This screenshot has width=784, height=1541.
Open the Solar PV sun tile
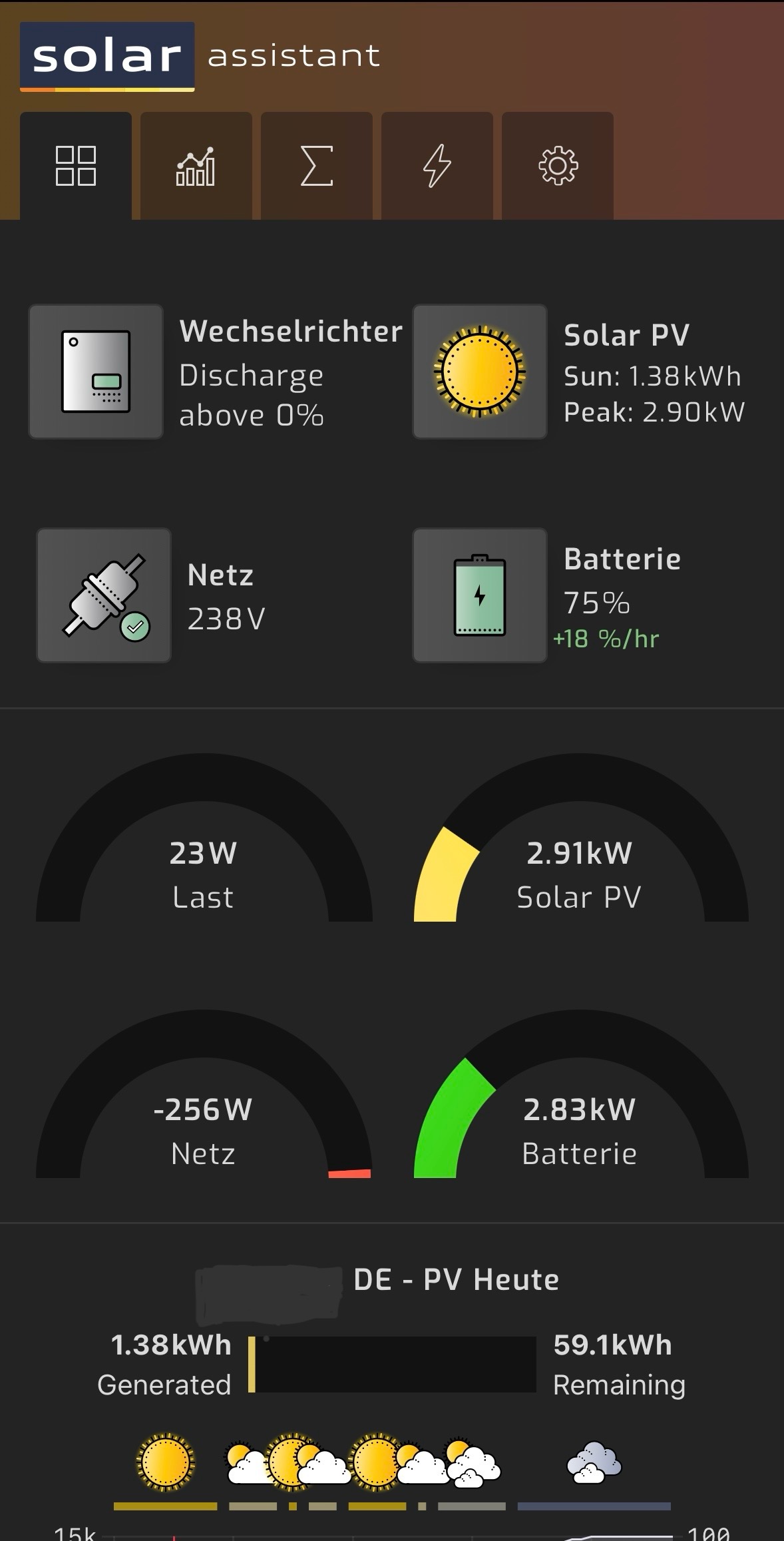(x=480, y=372)
